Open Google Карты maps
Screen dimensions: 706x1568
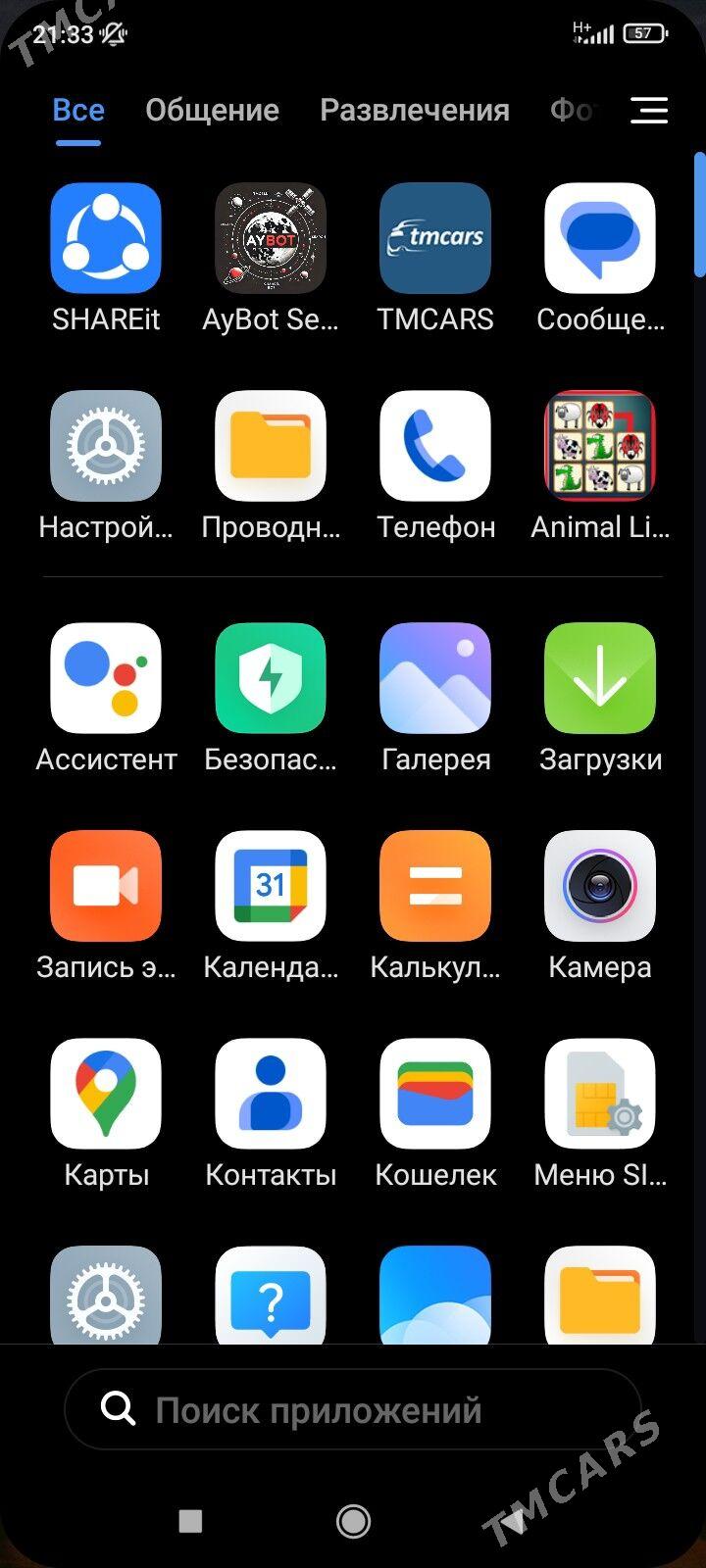(x=106, y=1094)
